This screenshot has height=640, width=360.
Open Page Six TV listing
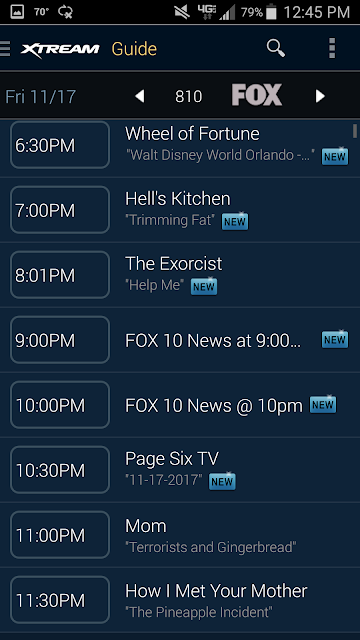point(180,470)
